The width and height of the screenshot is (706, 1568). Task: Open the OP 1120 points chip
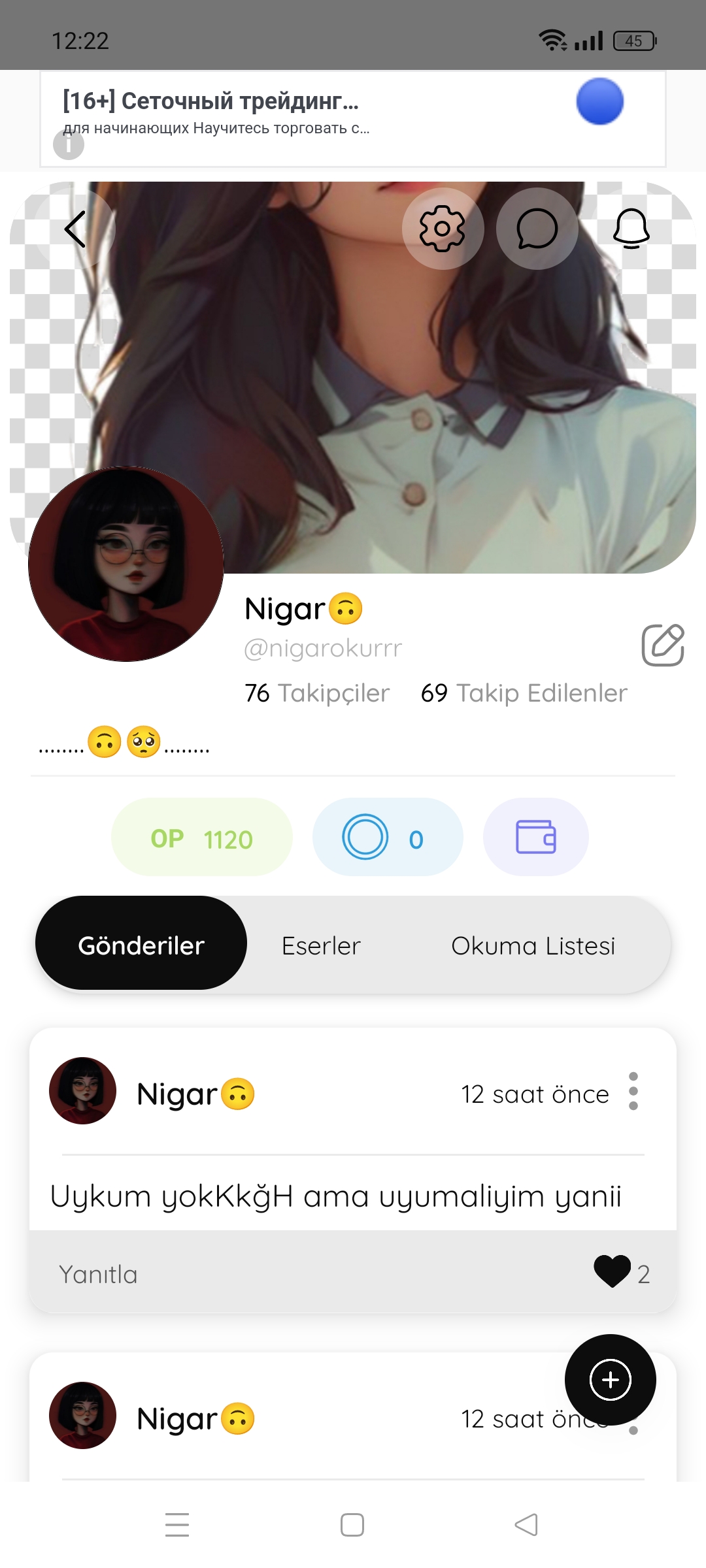(202, 837)
